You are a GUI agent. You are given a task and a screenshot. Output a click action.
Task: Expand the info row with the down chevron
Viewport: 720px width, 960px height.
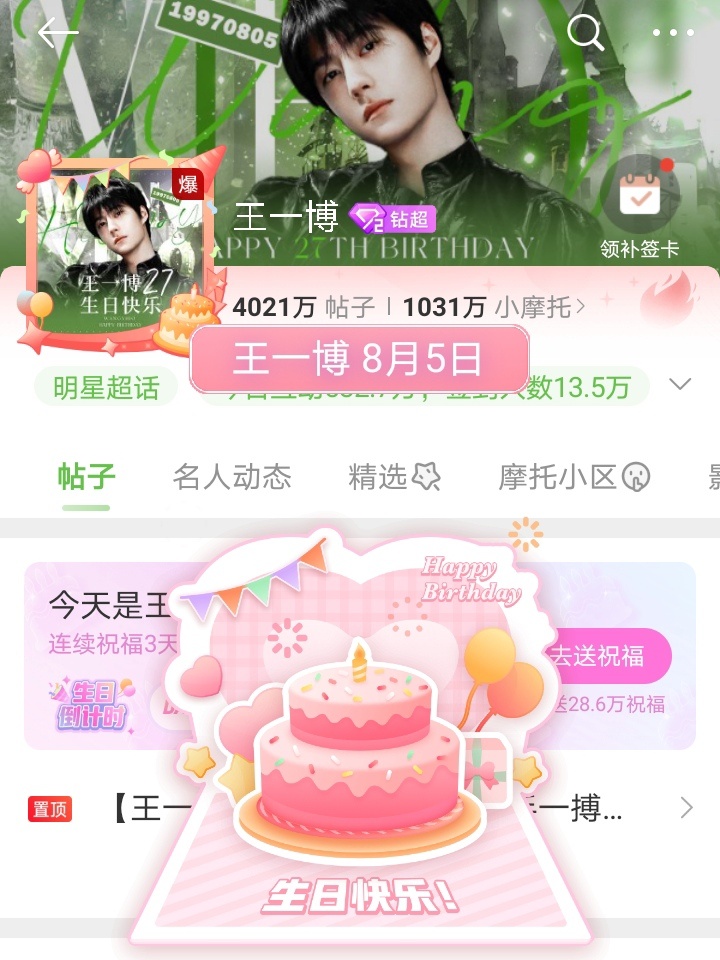pos(680,385)
